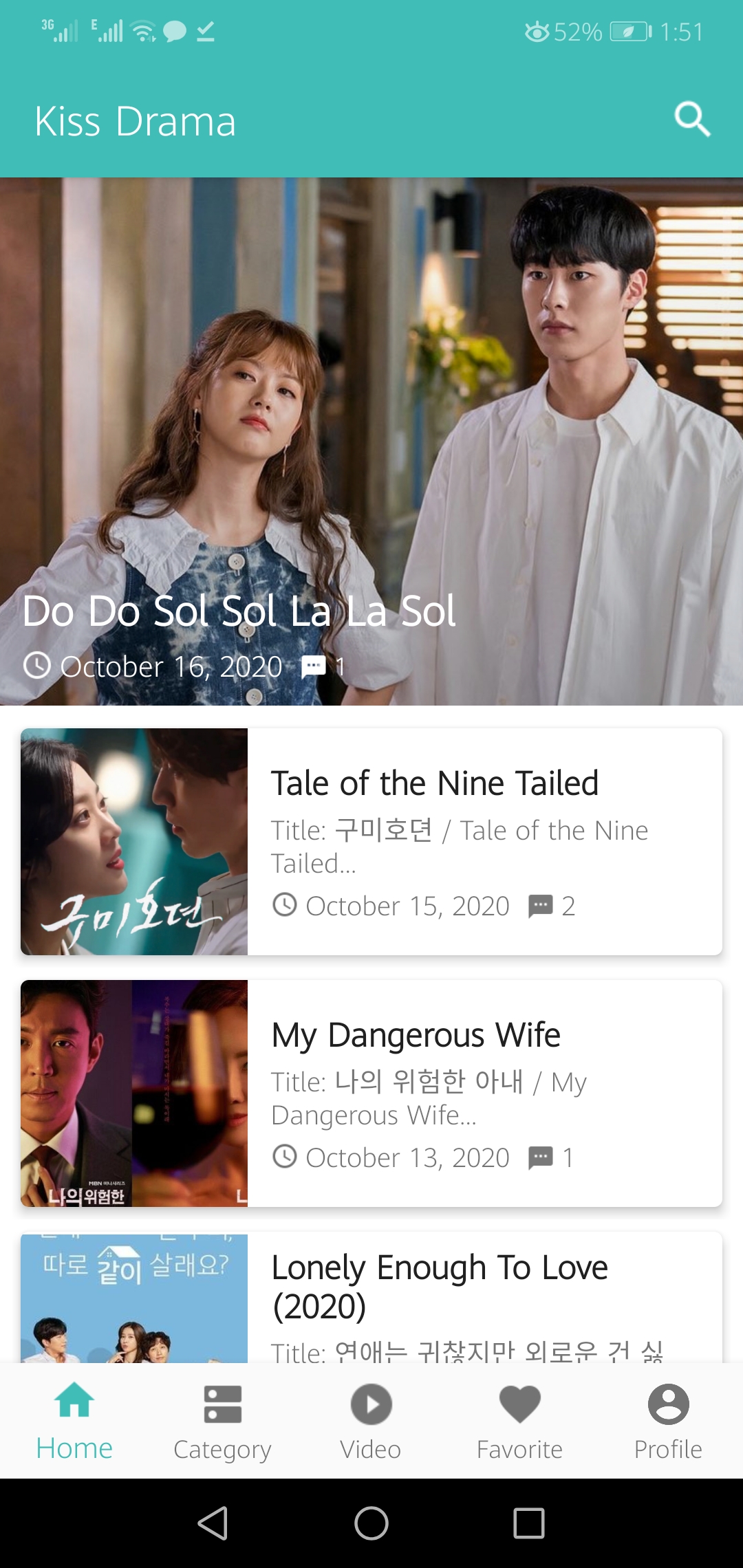View the My Dangerous Wife drama card
The image size is (743, 1568).
[371, 1093]
